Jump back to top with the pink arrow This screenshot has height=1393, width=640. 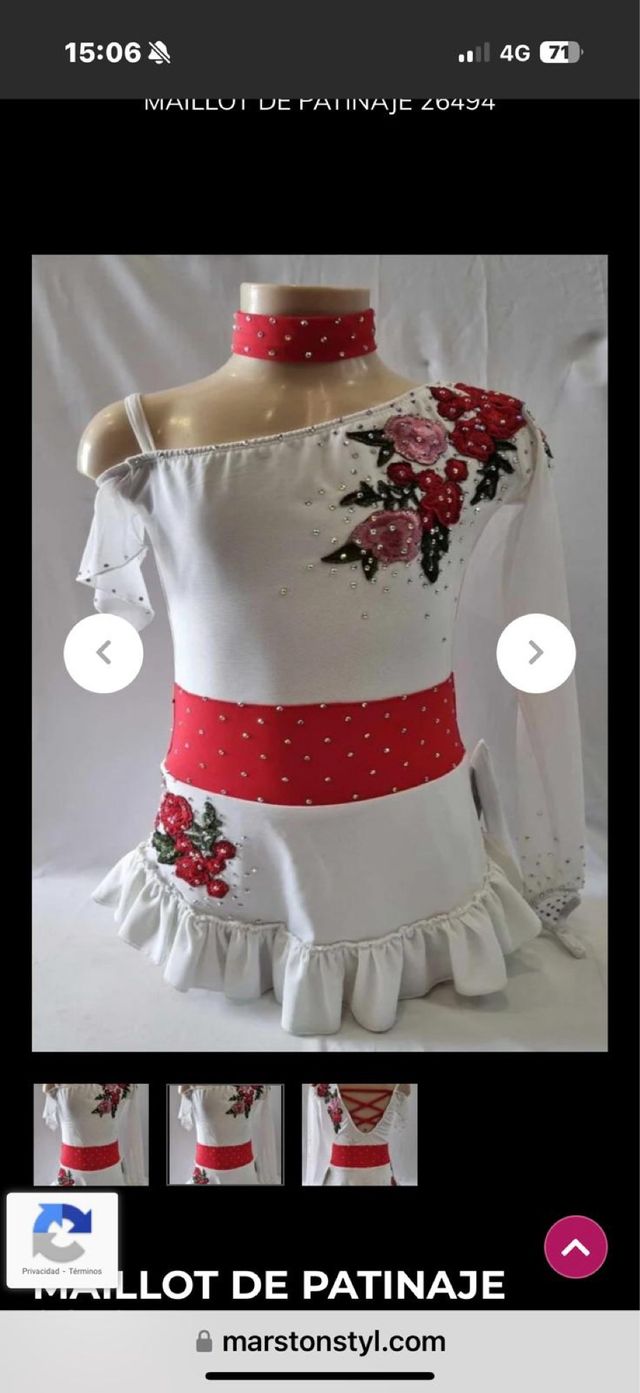(576, 1247)
